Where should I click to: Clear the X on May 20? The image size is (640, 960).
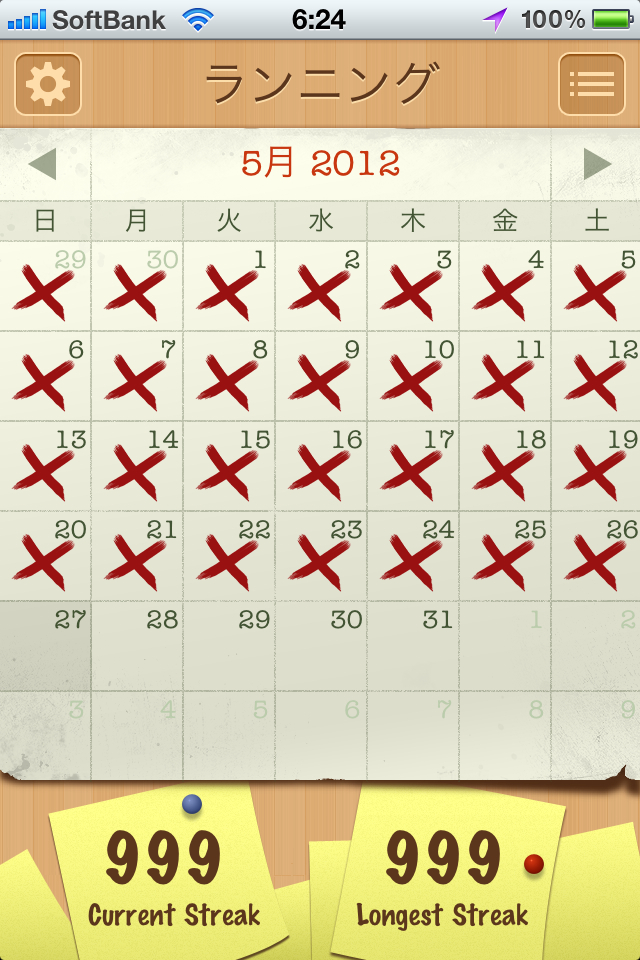click(x=45, y=557)
